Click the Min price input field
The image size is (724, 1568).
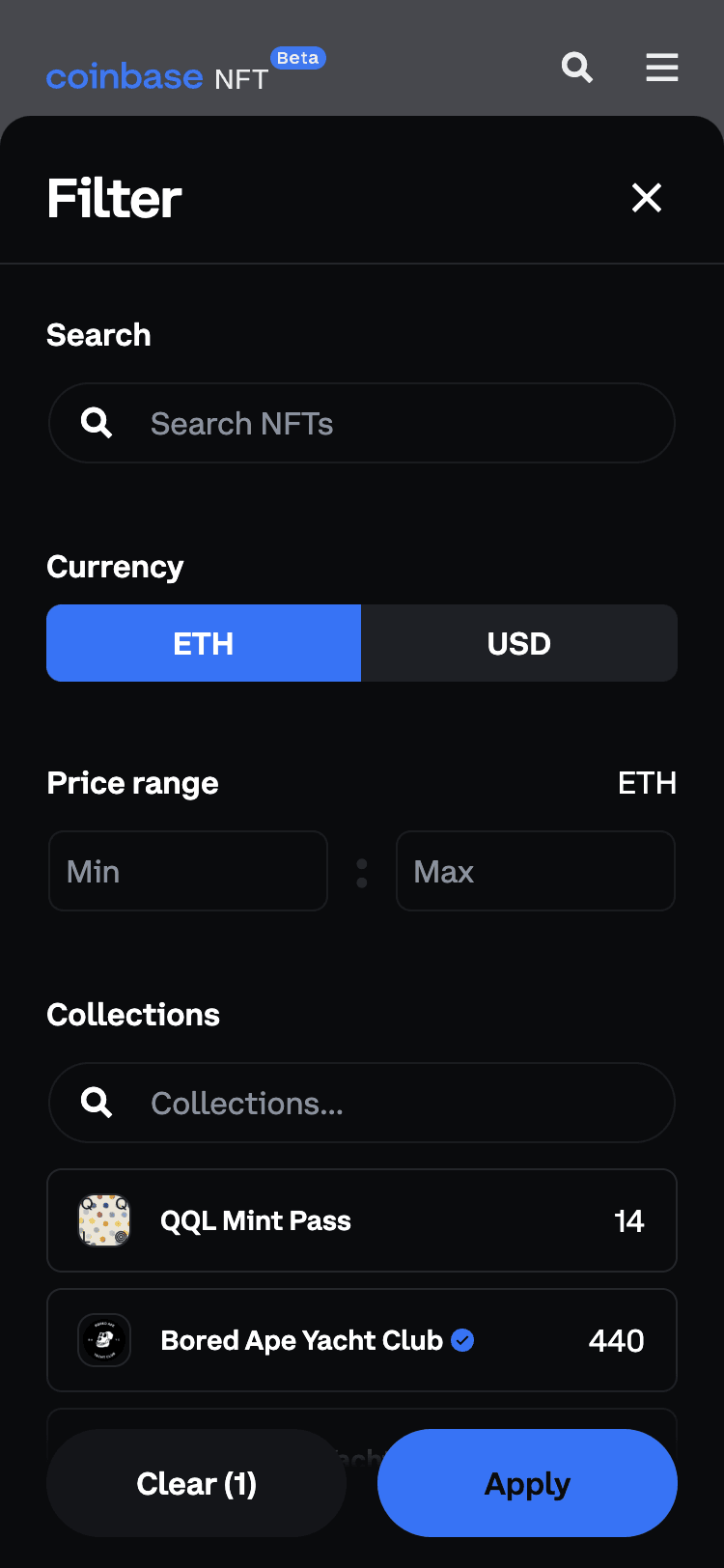point(187,870)
